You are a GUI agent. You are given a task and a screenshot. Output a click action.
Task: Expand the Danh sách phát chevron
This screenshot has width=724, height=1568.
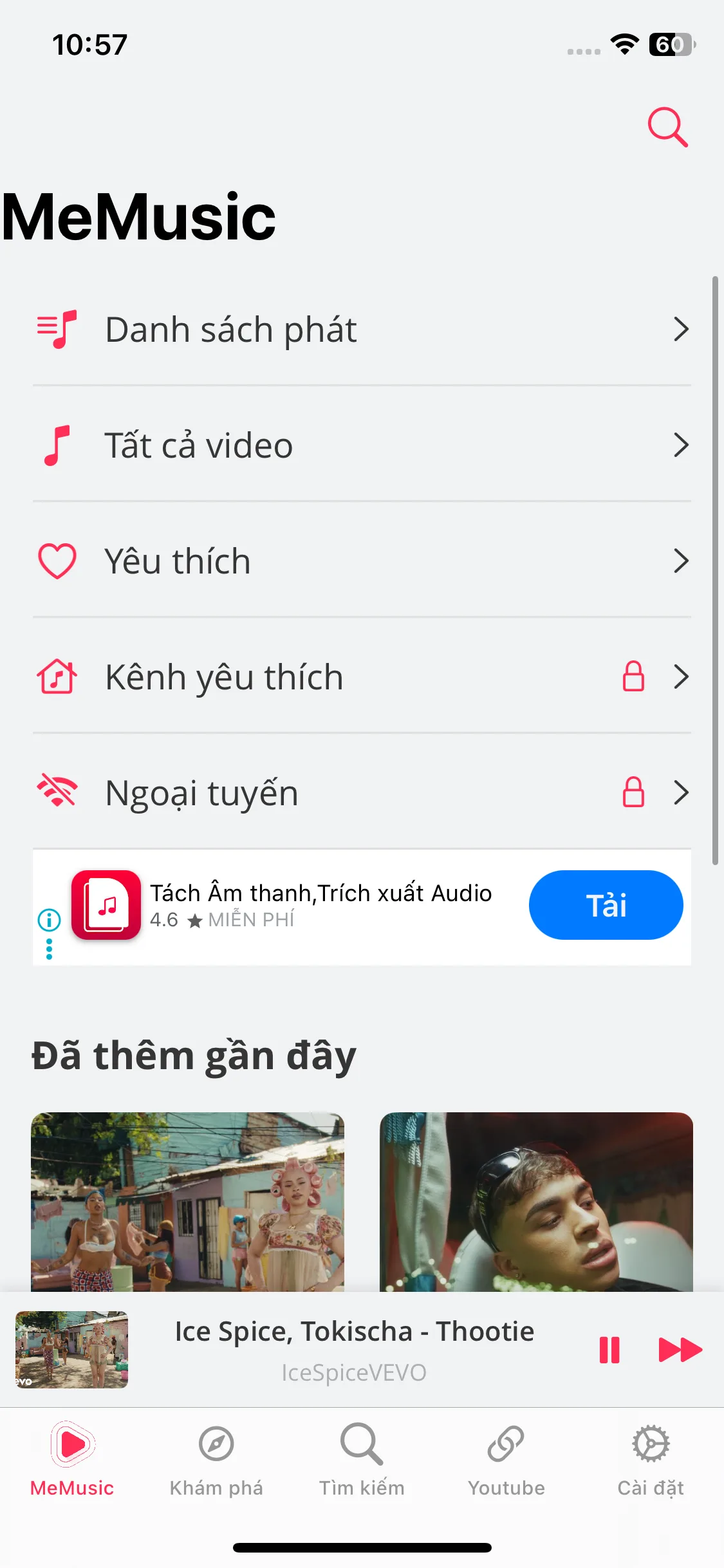coord(682,329)
